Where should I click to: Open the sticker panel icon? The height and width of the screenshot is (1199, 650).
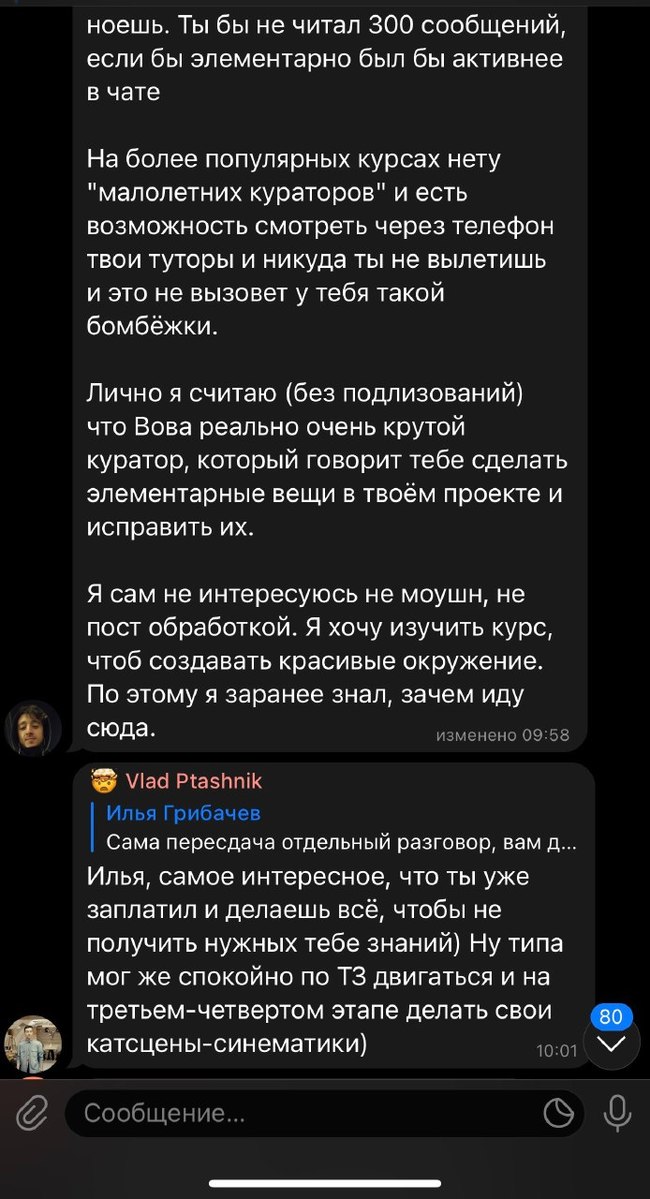pyautogui.click(x=557, y=1113)
